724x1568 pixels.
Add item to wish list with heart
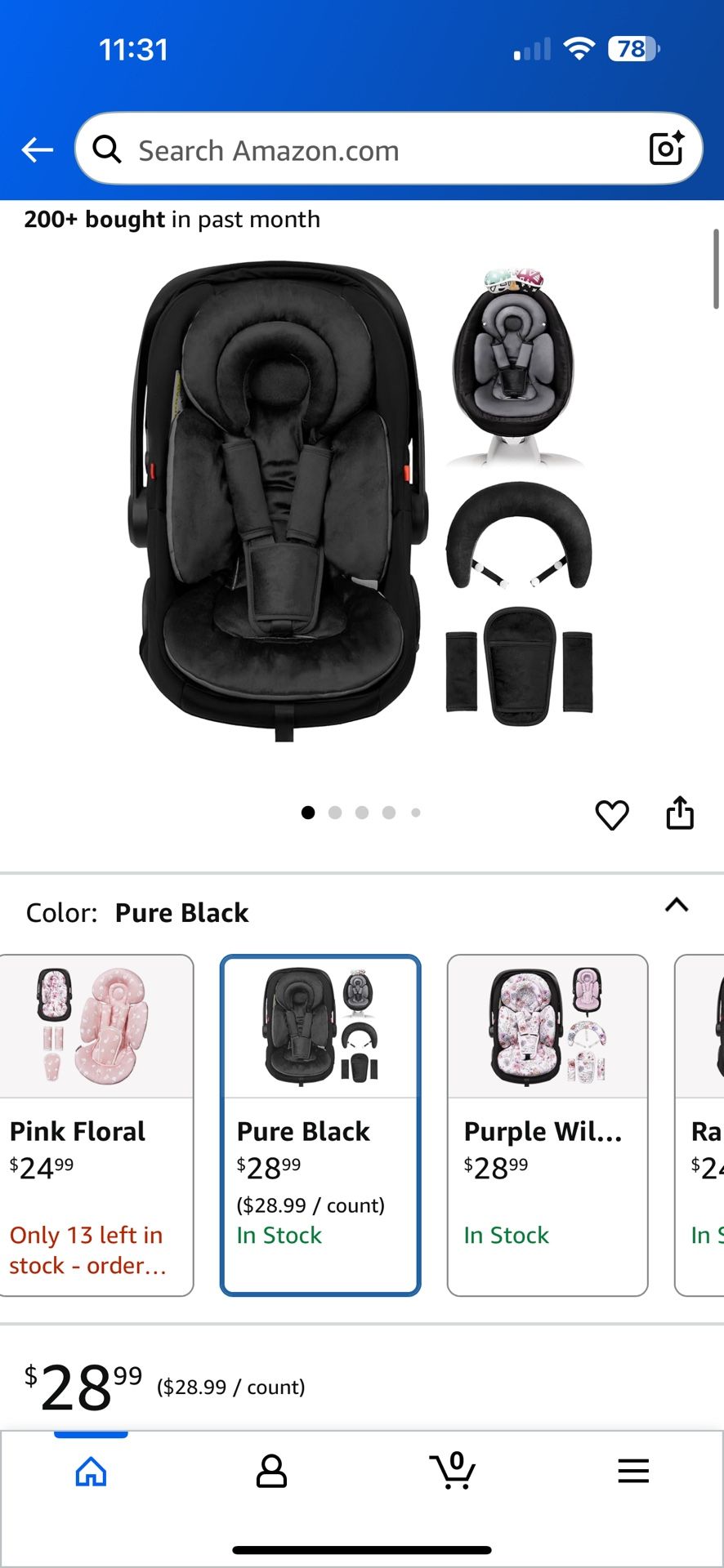tap(611, 814)
